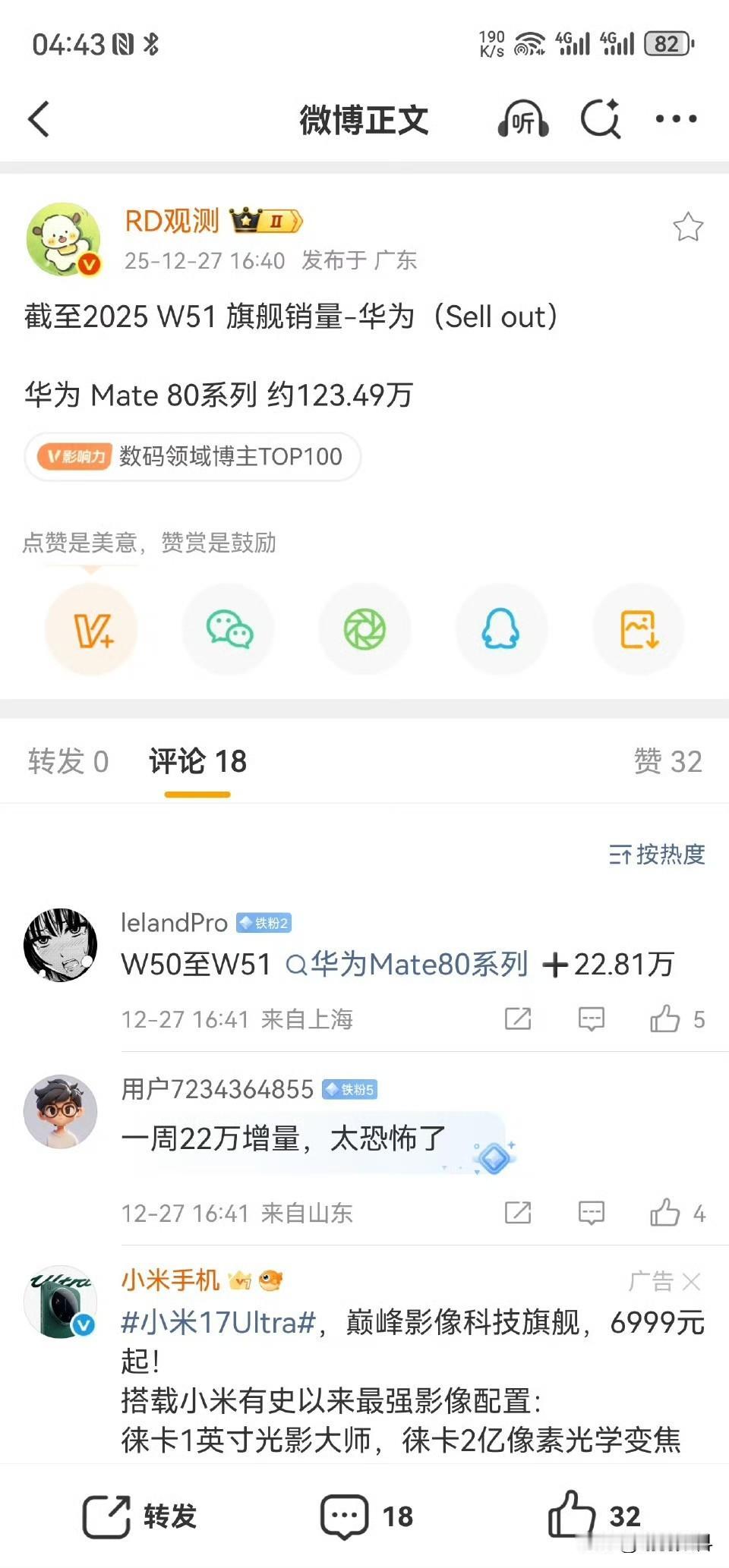Tap the green Moments share icon
Screen dimensions: 729x1568
(365, 629)
